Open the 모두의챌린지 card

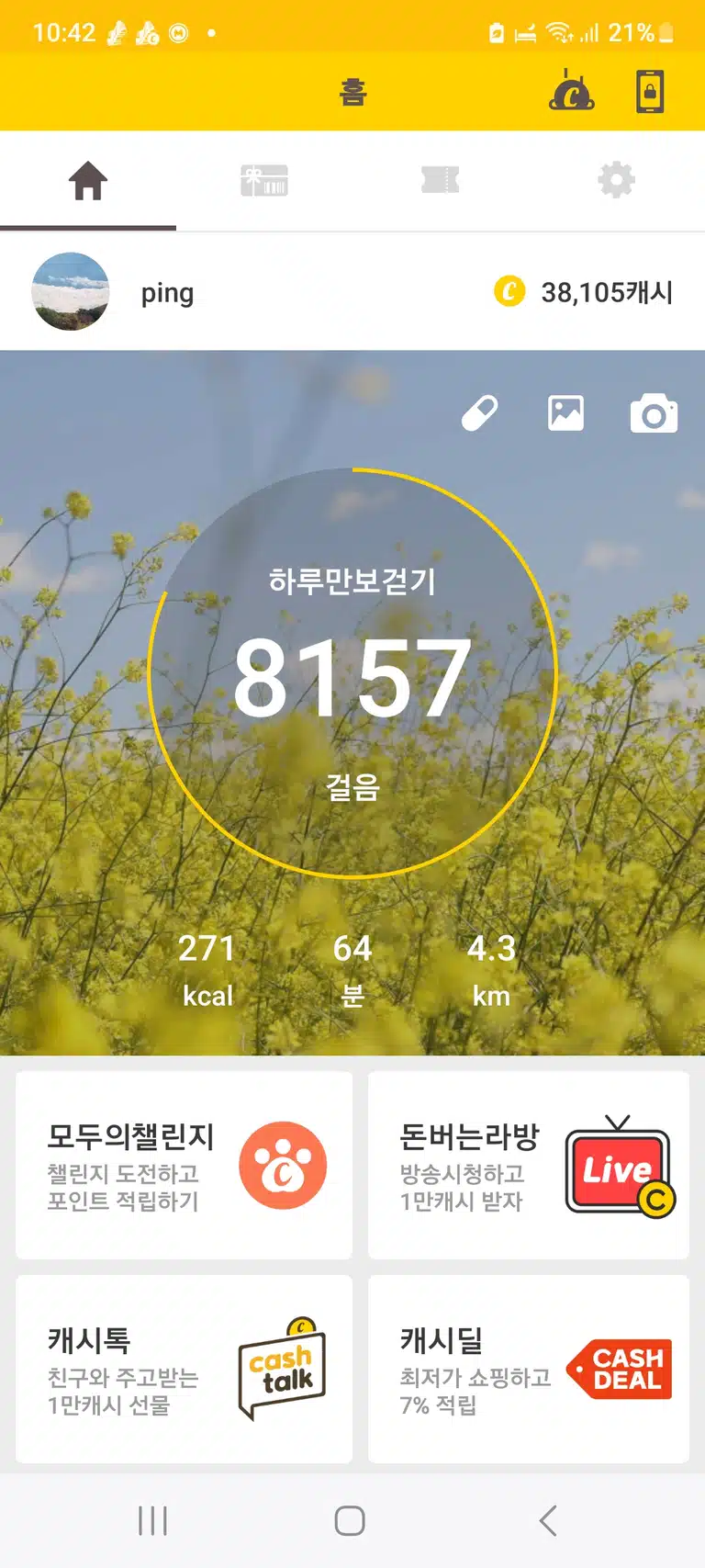184,1165
